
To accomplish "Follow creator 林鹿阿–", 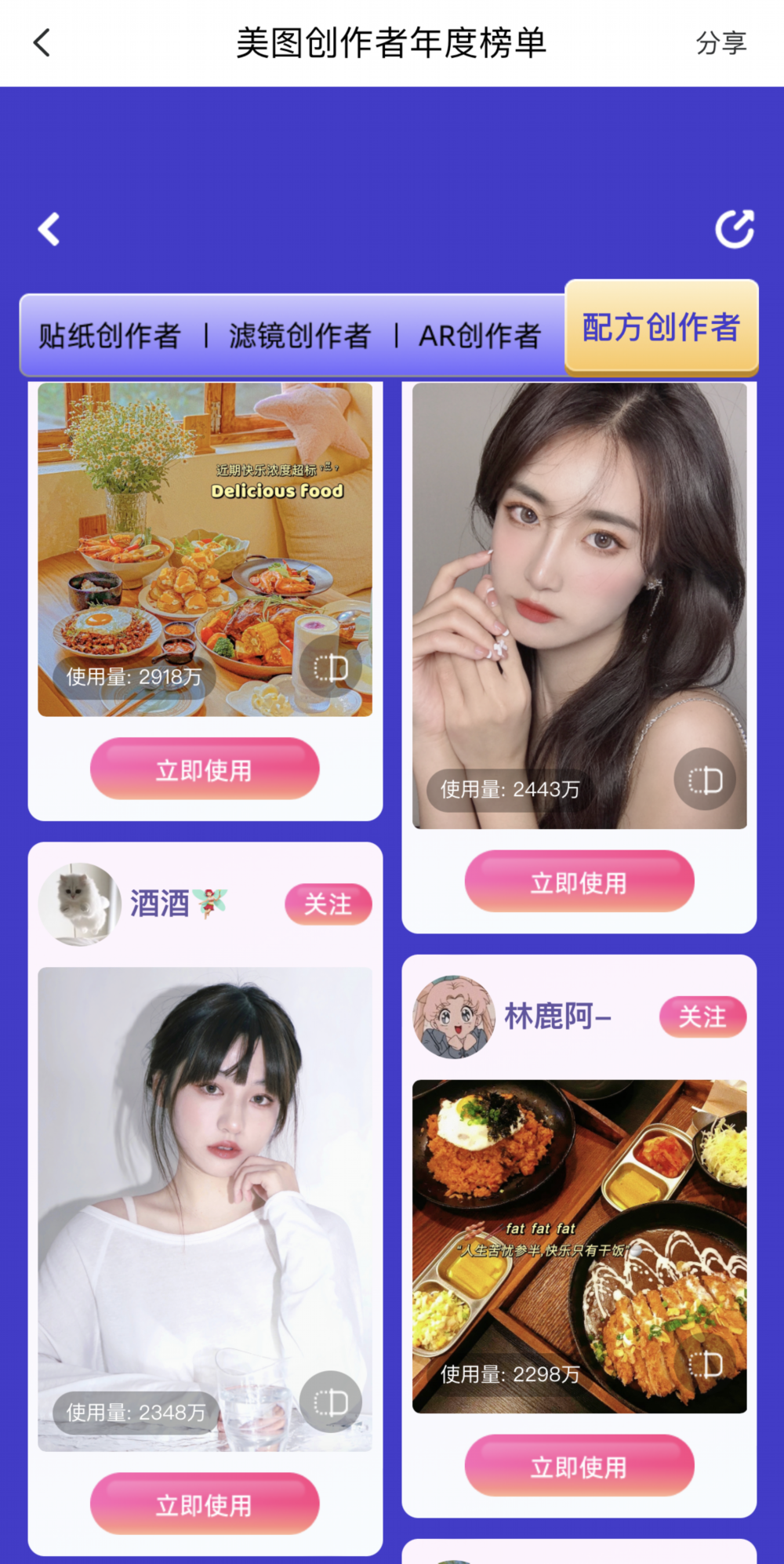I will [x=702, y=1017].
